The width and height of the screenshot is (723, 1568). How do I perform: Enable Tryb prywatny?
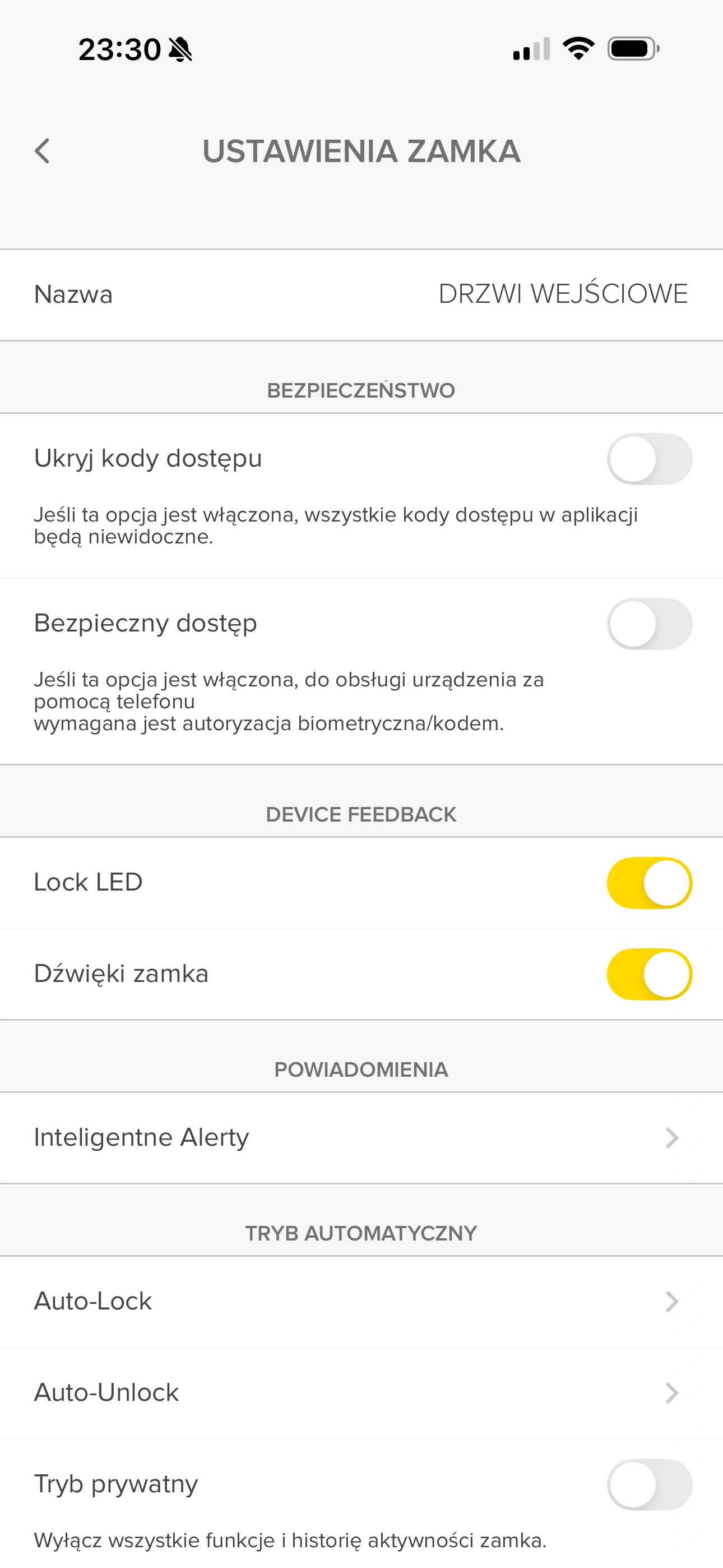(x=649, y=1483)
